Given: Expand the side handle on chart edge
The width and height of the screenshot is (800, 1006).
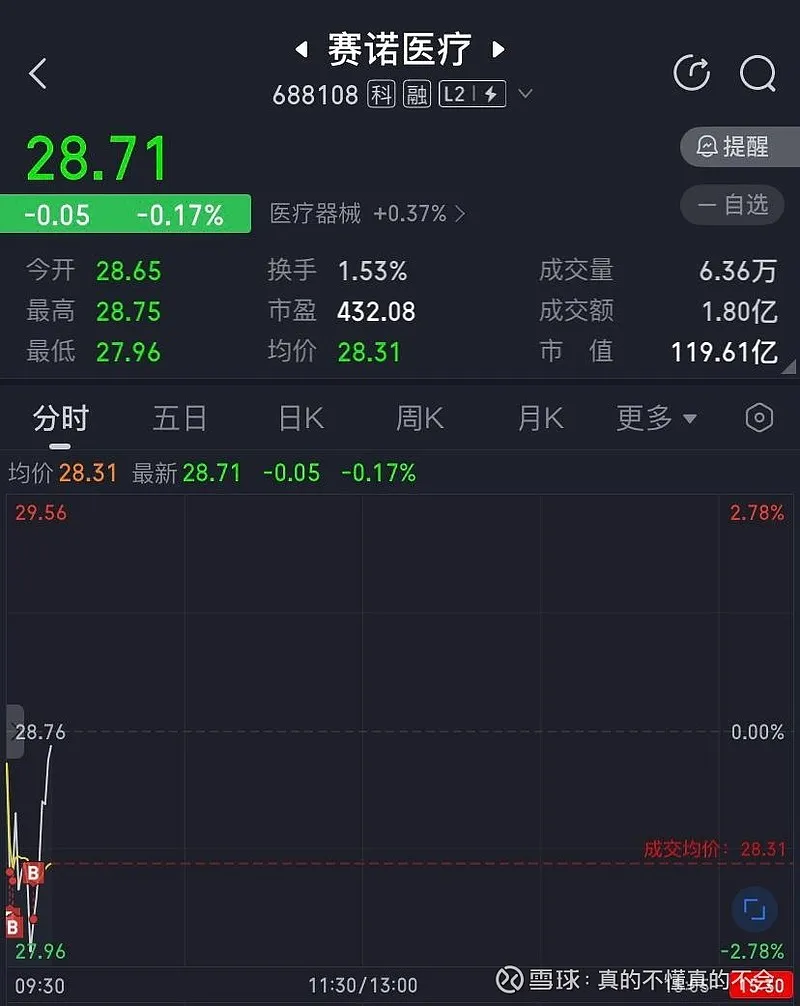Looking at the screenshot, I should coord(14,732).
